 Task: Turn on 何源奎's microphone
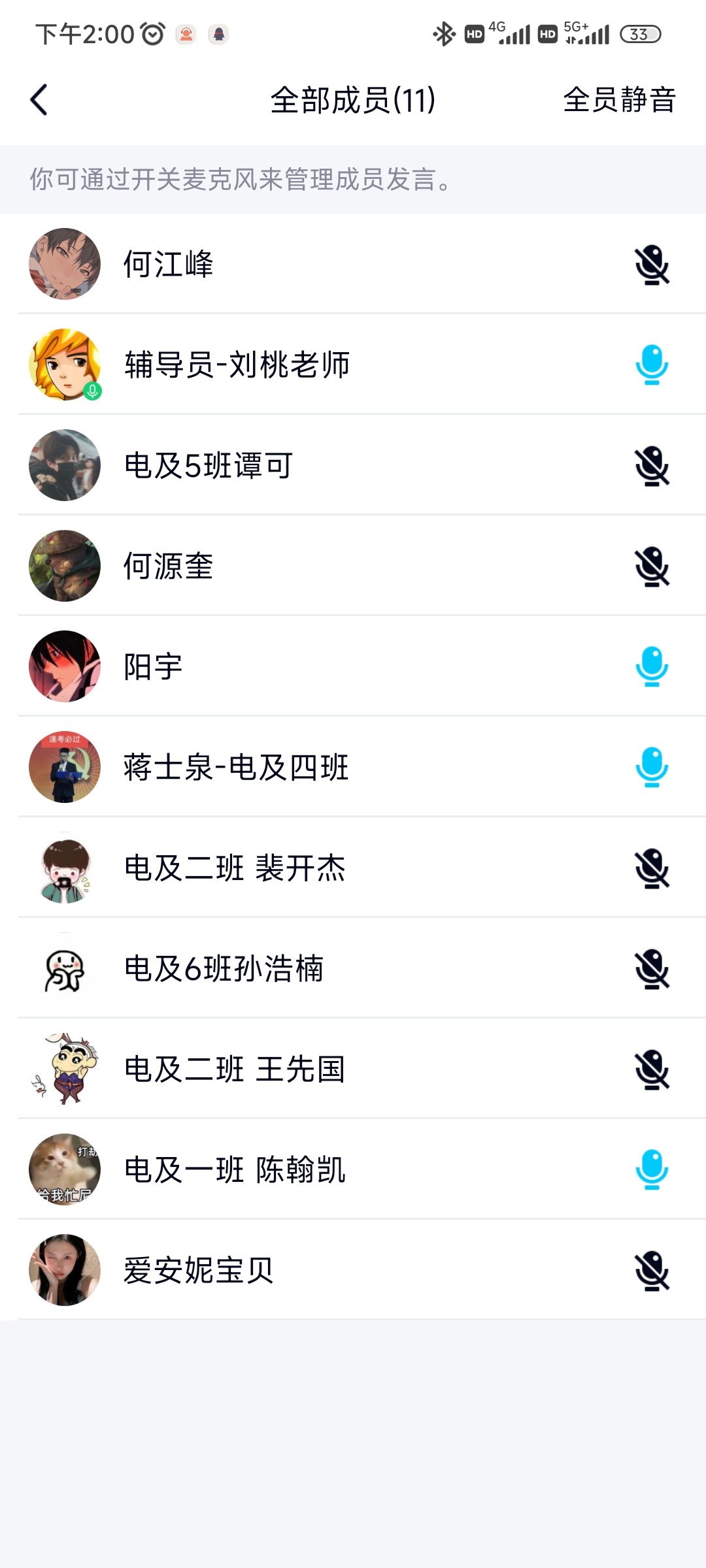point(652,566)
